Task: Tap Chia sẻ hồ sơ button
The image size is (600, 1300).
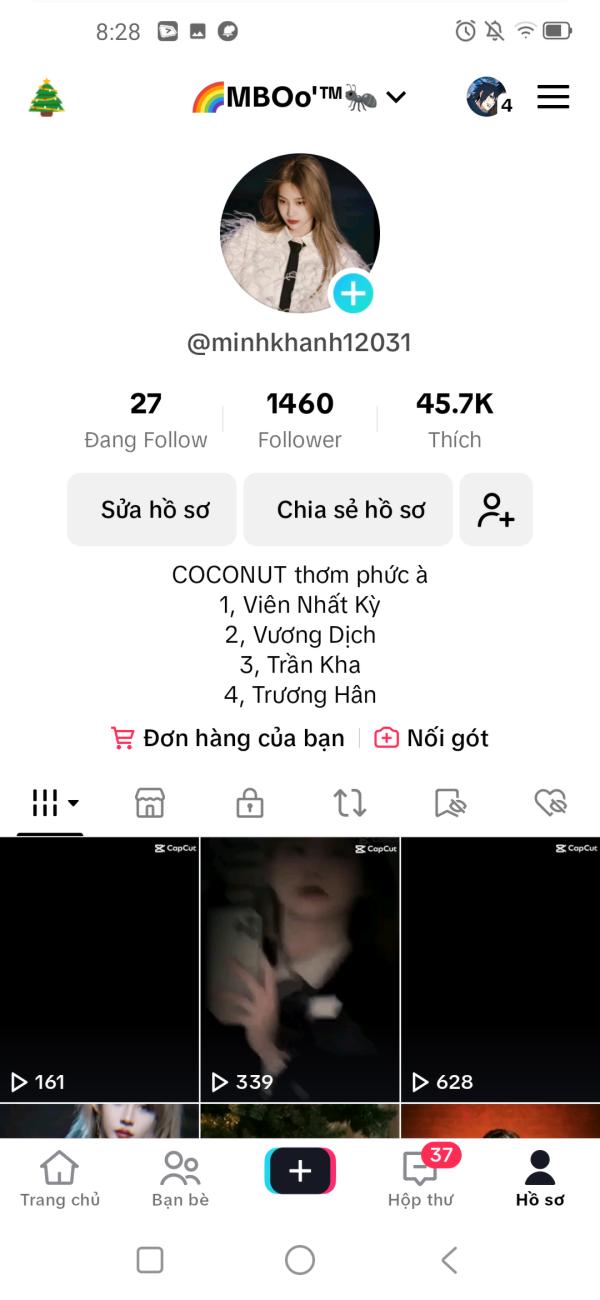Action: pyautogui.click(x=348, y=509)
